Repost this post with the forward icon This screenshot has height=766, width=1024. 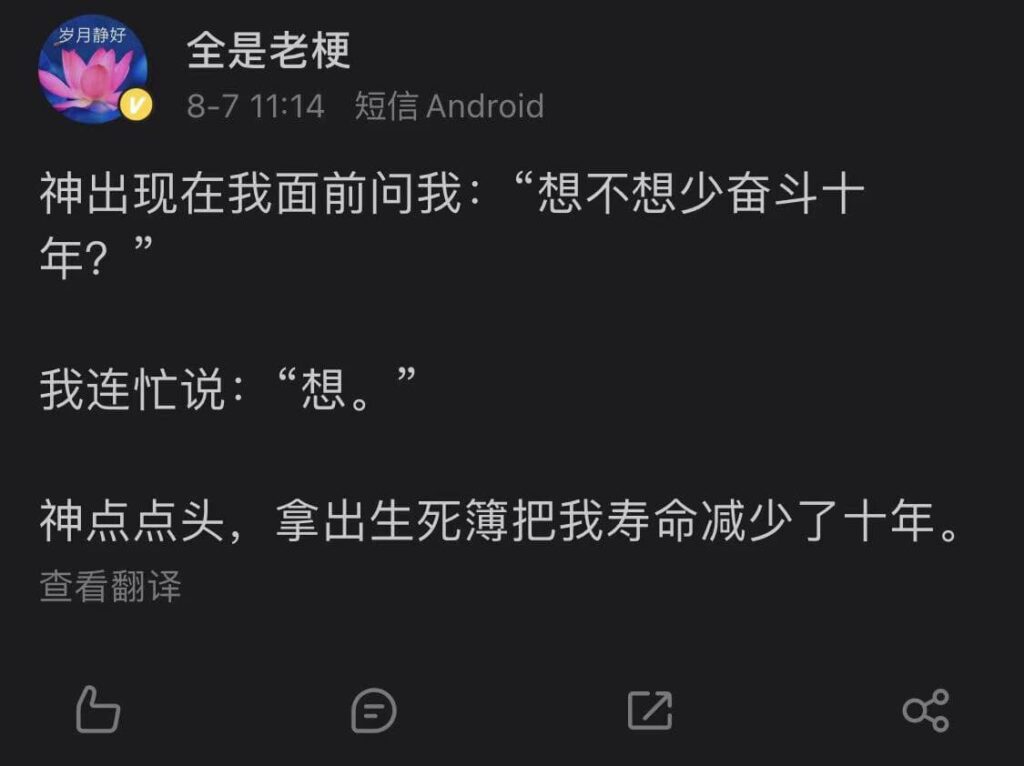coord(649,710)
